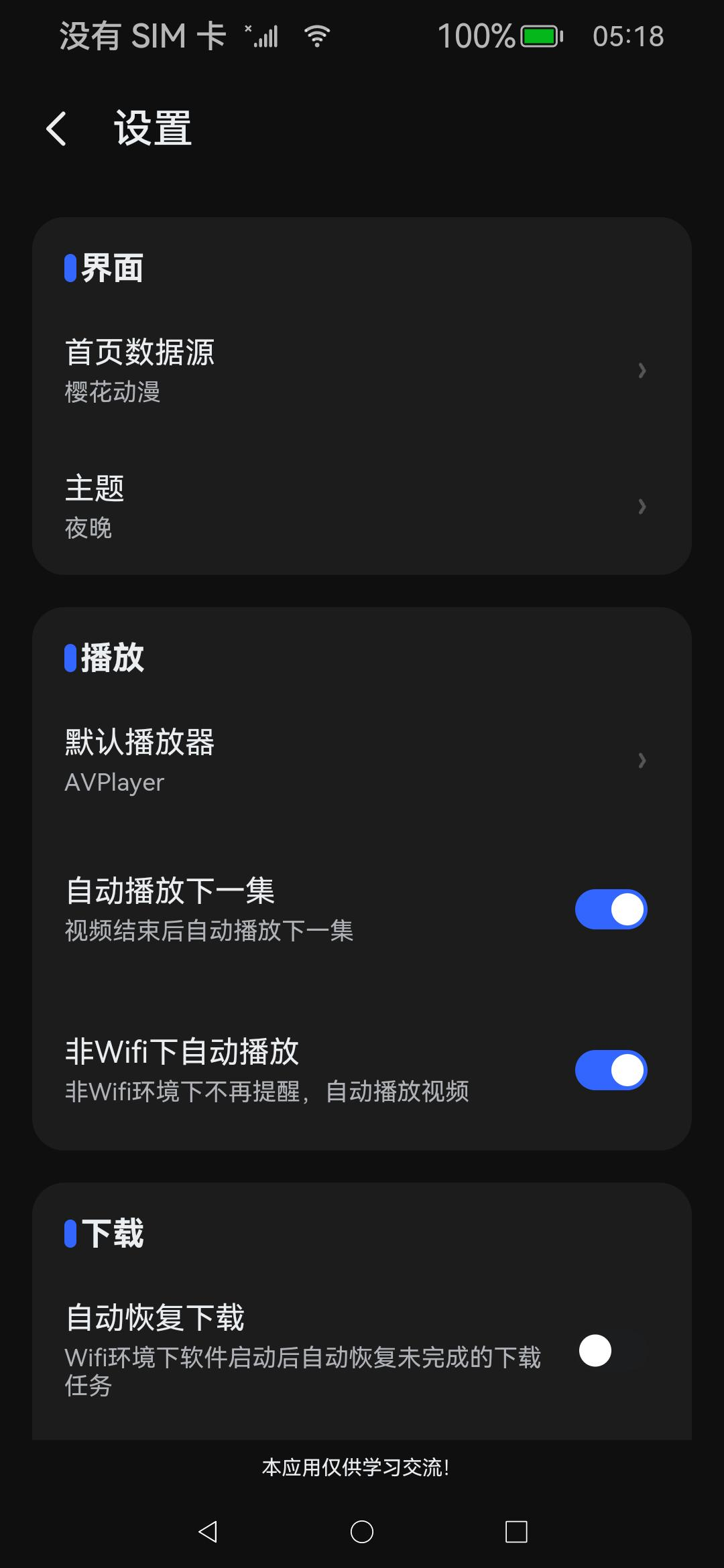Open the 主题 theme setting

pos(362,507)
